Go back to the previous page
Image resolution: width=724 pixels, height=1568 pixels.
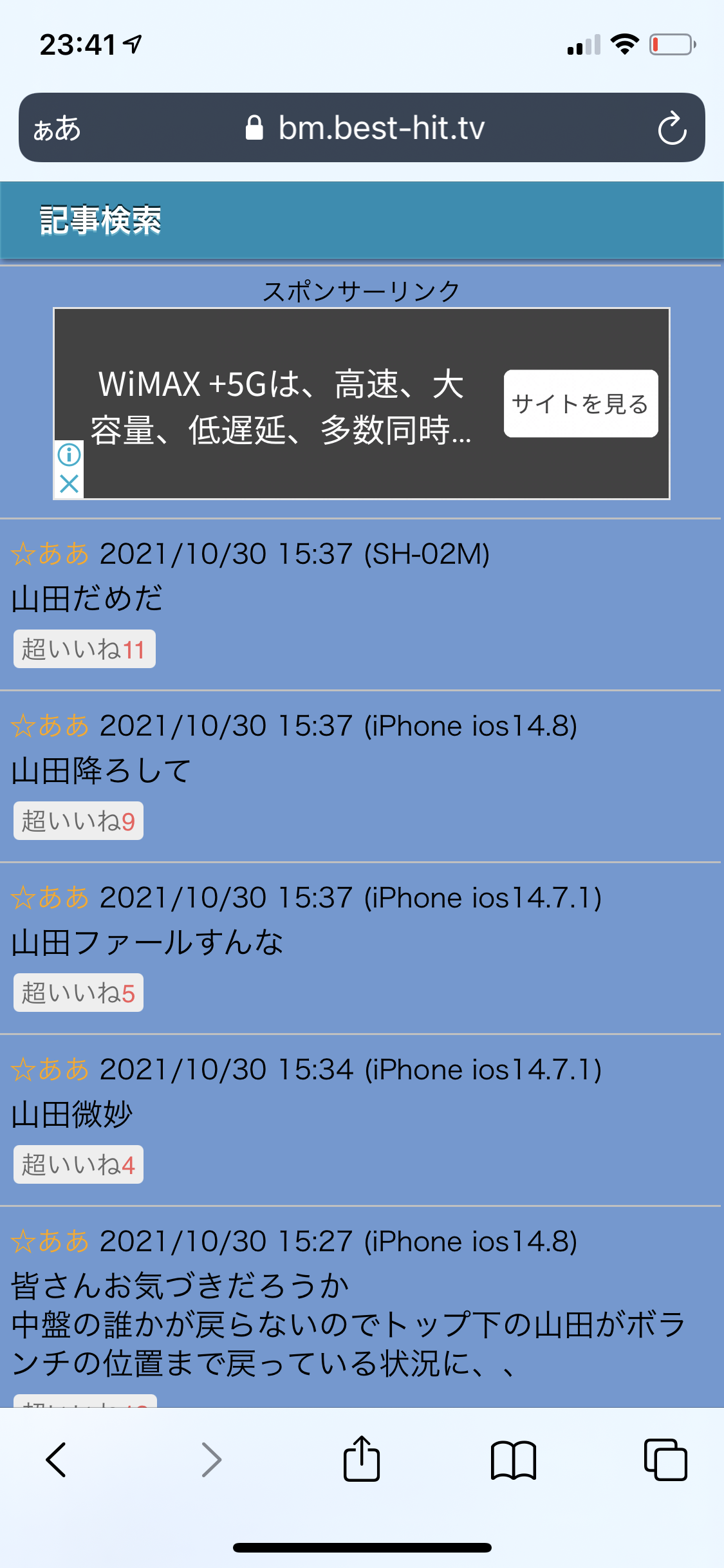[56, 1459]
